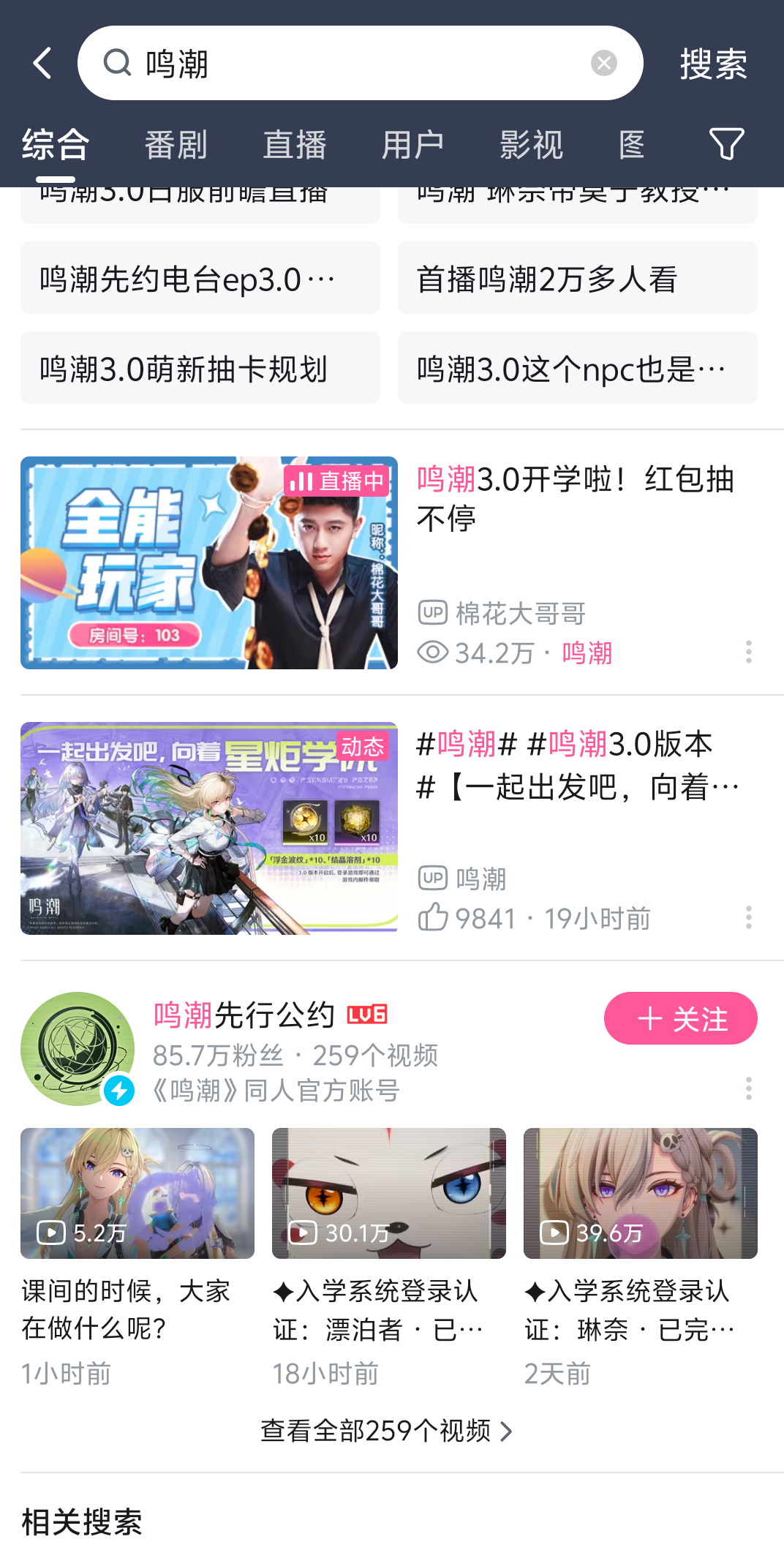The image size is (784, 1550).
Task: Switch to the 用户 tab
Action: click(412, 144)
